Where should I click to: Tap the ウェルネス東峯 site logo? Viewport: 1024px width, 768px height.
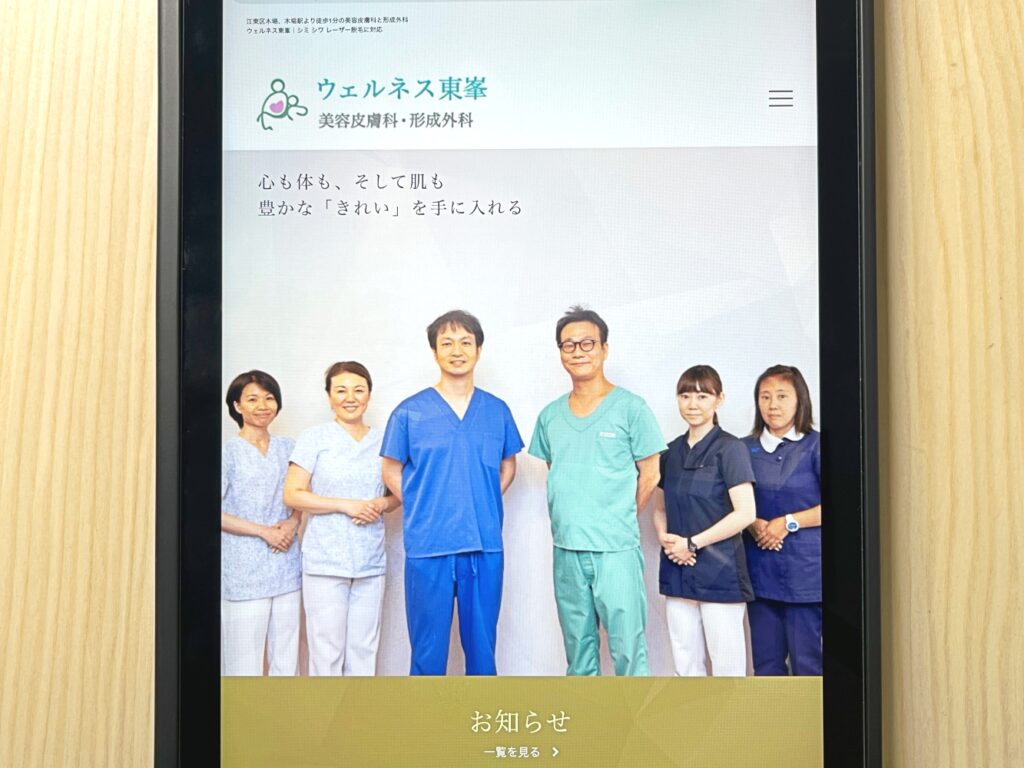(x=372, y=103)
